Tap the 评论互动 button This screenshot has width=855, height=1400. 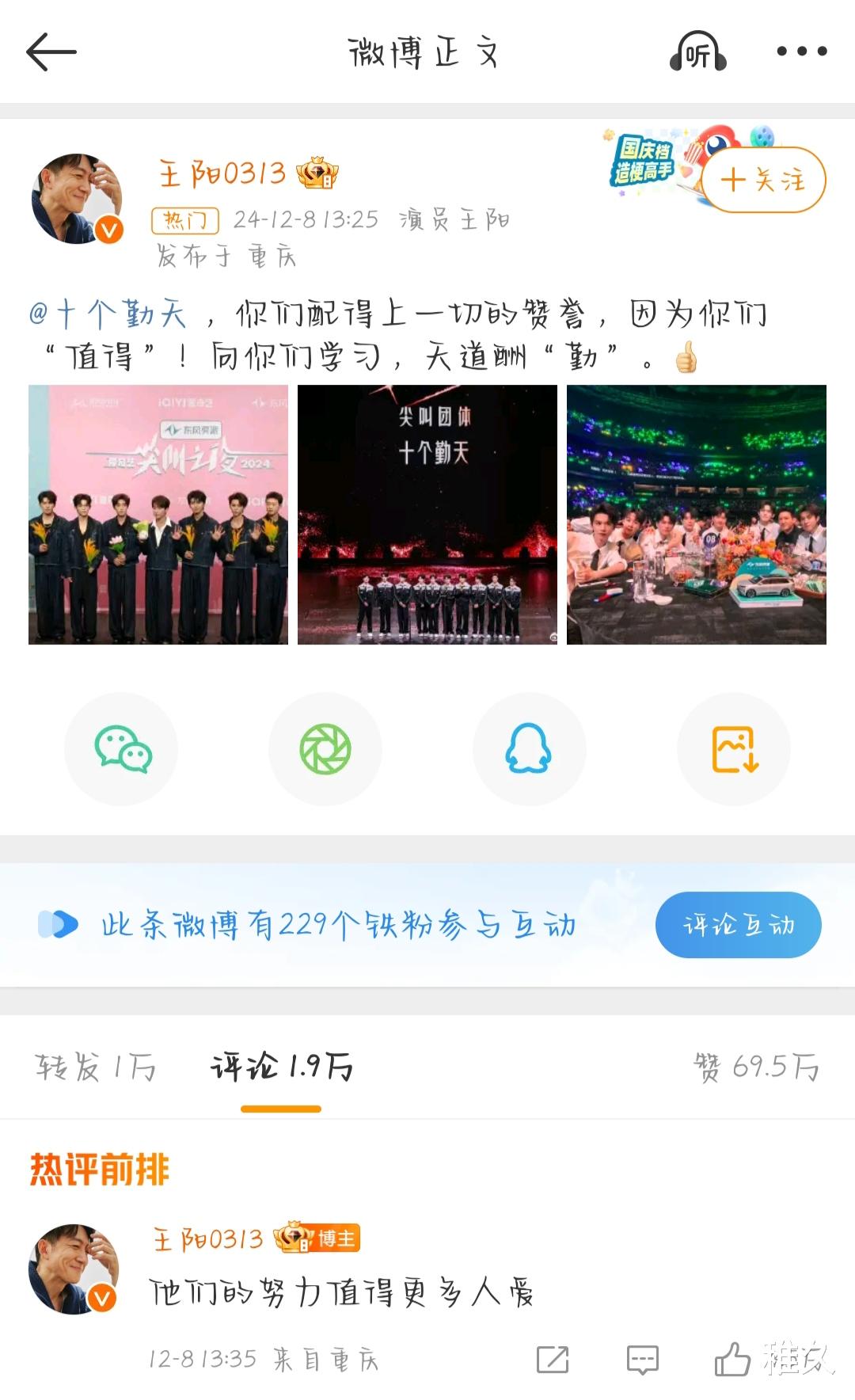pyautogui.click(x=738, y=925)
